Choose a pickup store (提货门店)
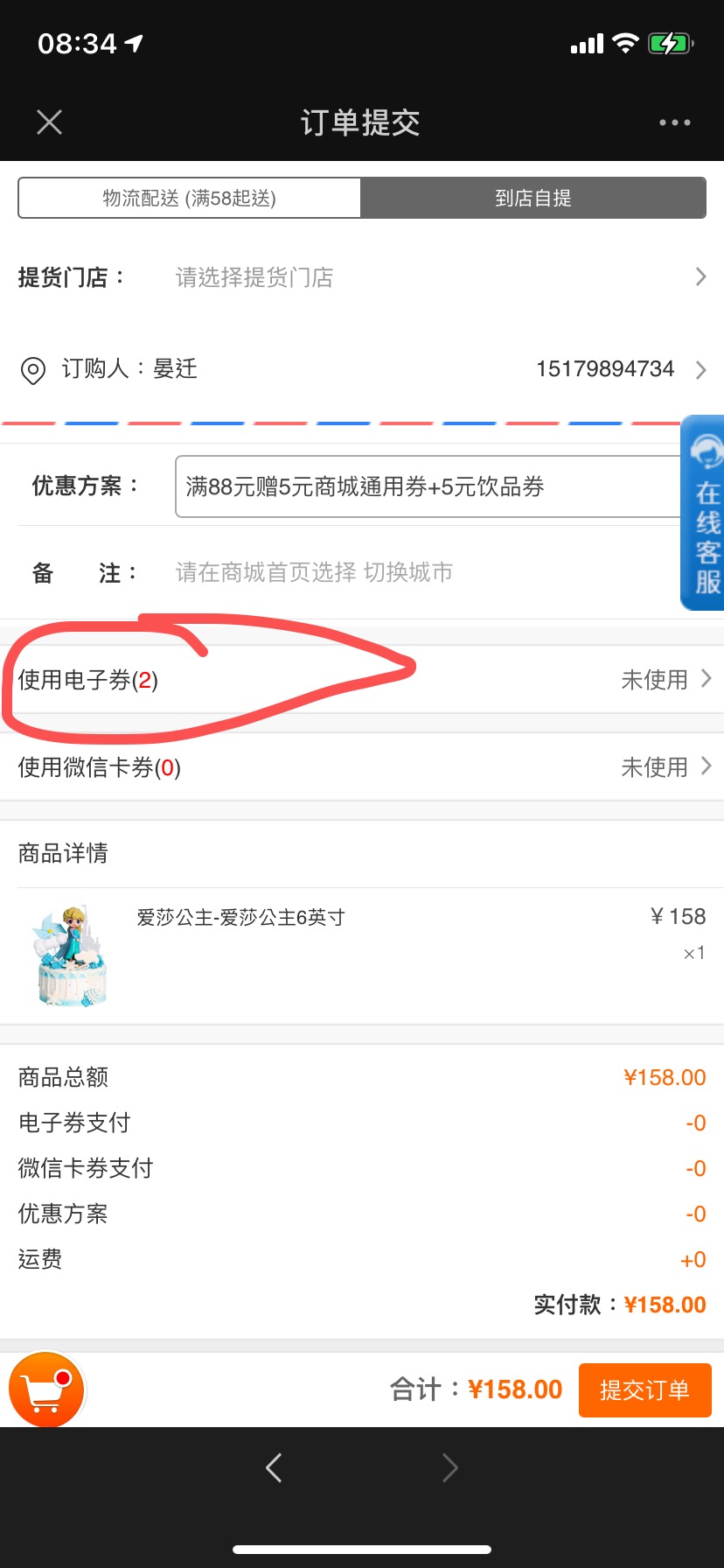Viewport: 724px width, 1568px height. (362, 277)
